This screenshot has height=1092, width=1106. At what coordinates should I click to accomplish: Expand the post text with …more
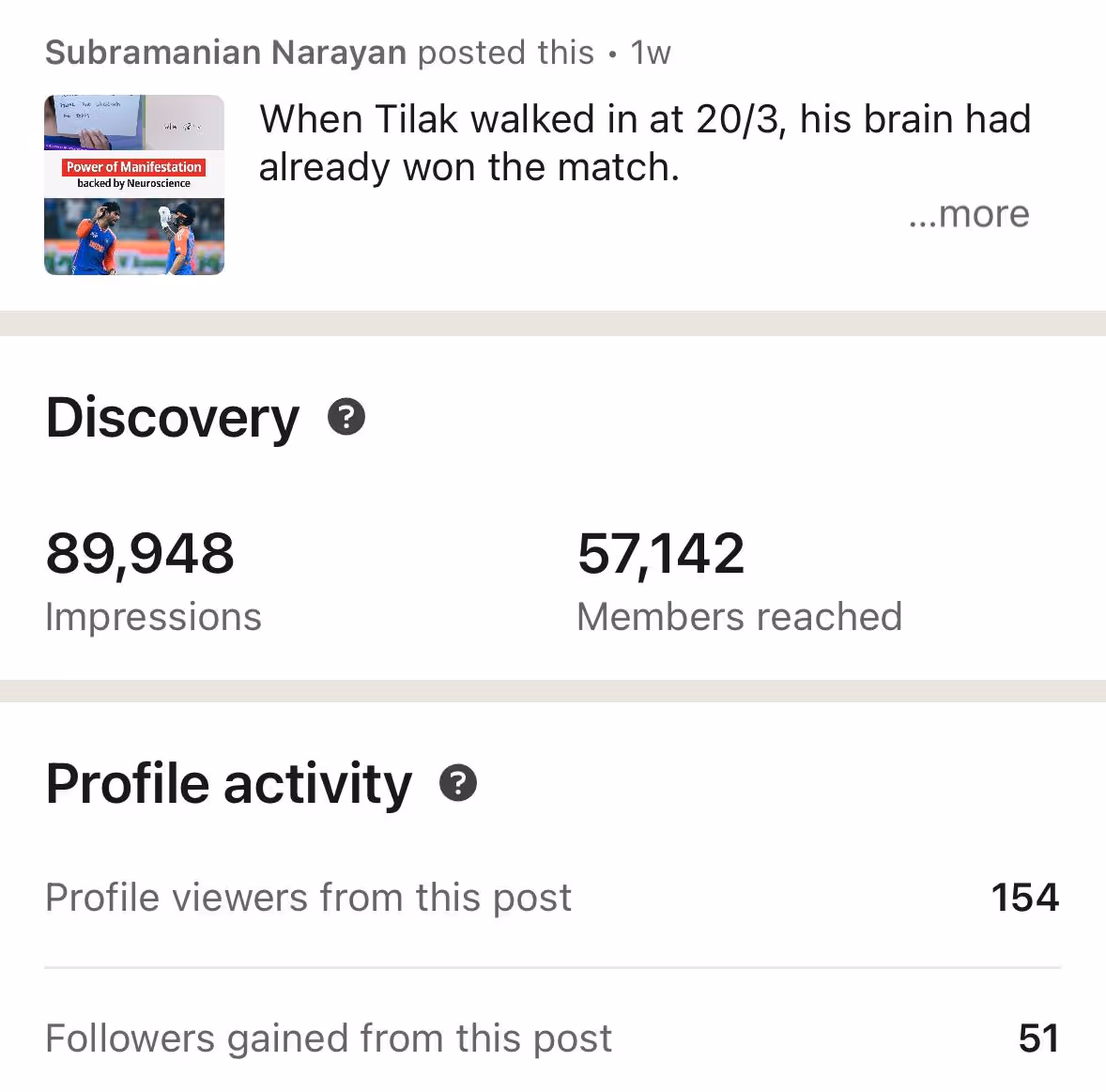coord(969,214)
